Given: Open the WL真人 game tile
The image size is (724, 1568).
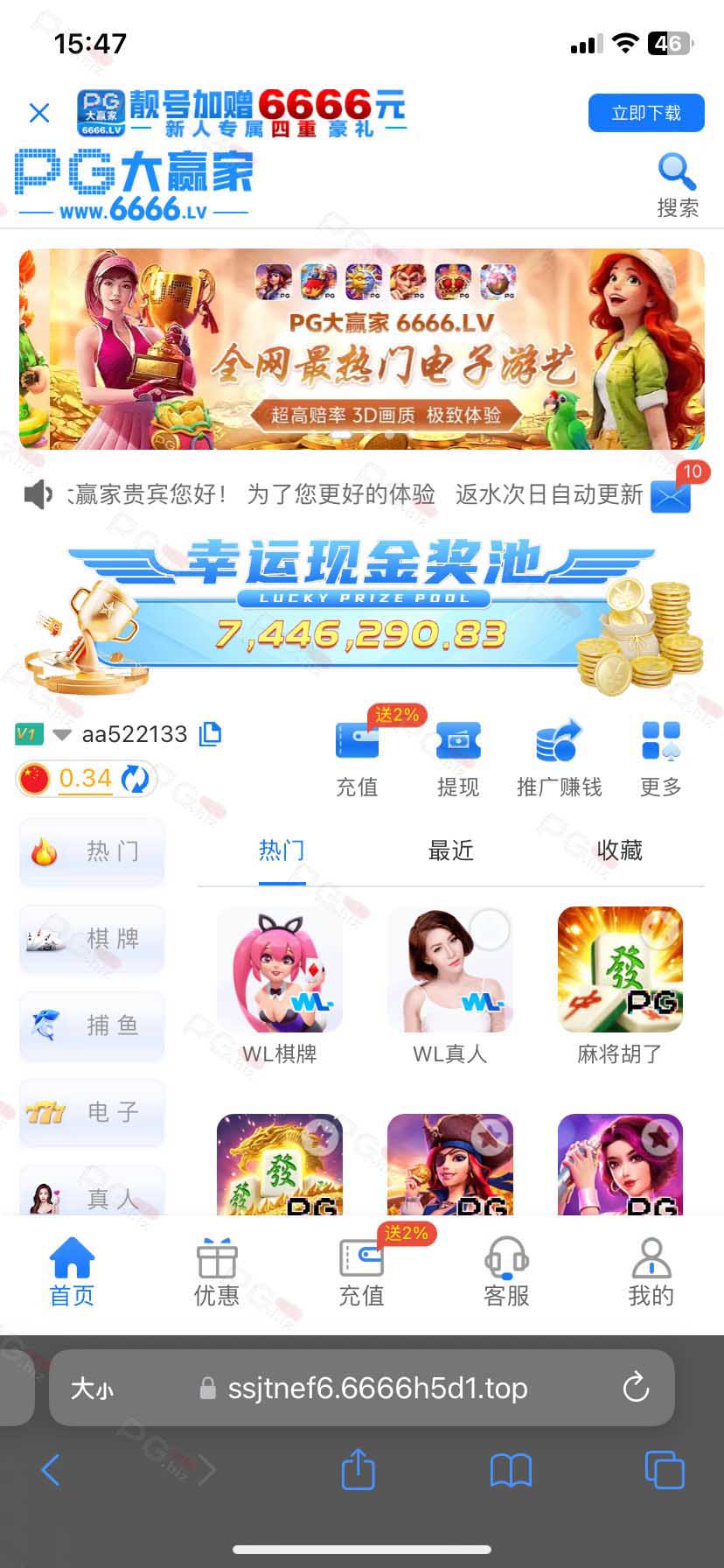Looking at the screenshot, I should (450, 986).
